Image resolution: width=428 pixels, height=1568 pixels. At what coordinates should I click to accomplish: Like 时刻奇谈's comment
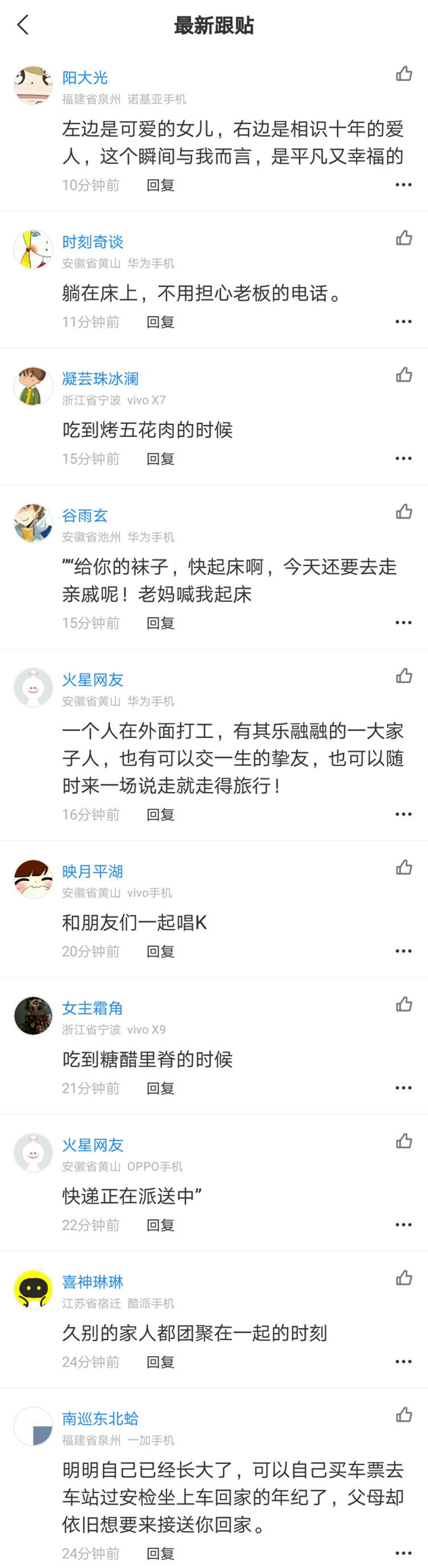pyautogui.click(x=403, y=238)
